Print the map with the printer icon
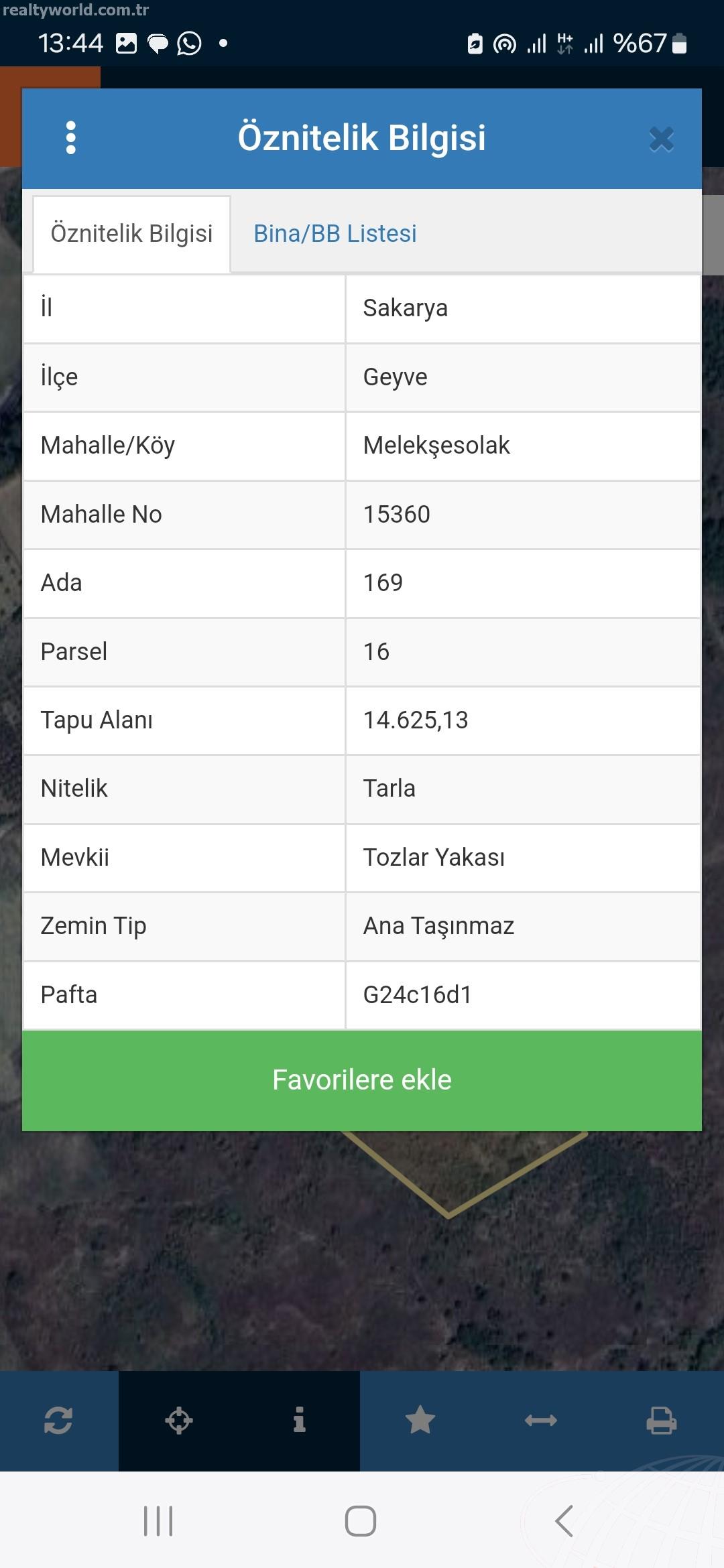The image size is (724, 1568). tap(662, 1420)
